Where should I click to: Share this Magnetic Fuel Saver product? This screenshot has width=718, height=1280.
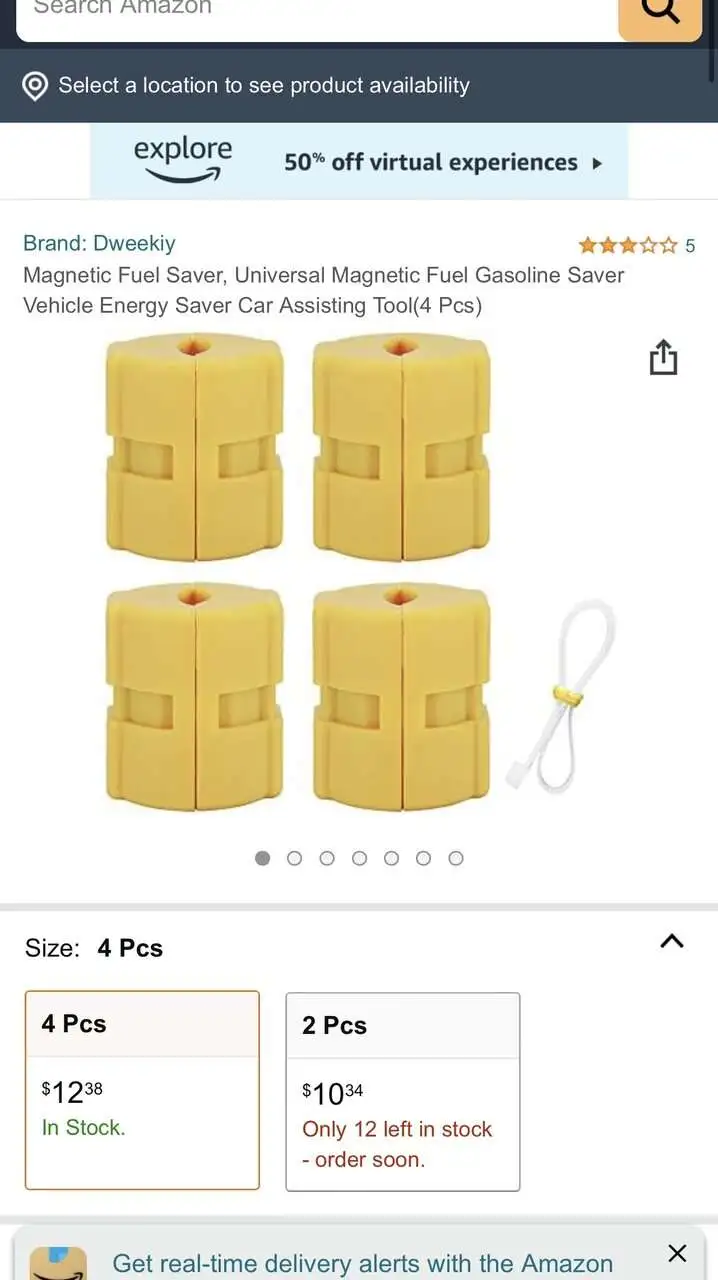point(663,357)
